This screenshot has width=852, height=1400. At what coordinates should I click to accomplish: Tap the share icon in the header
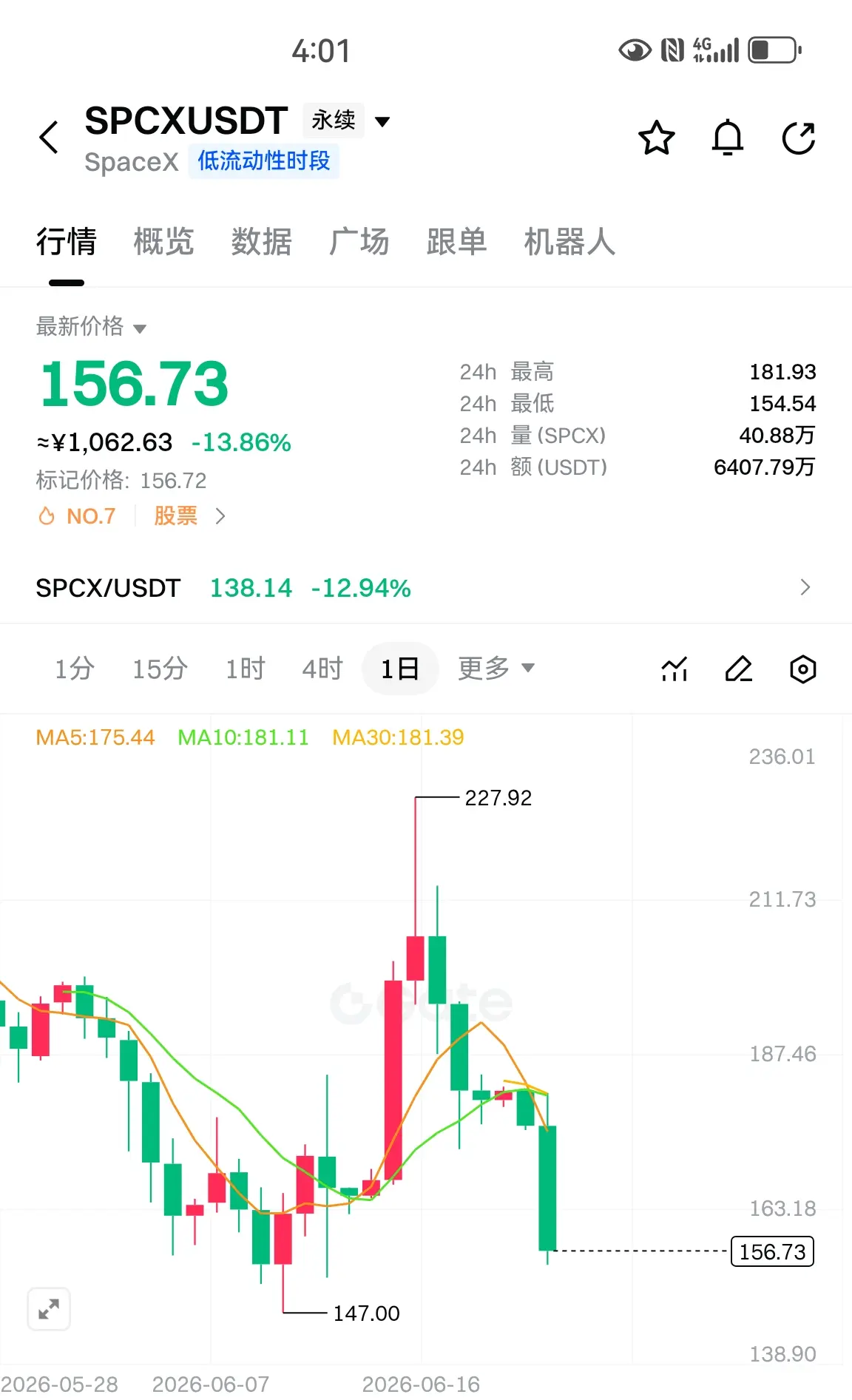point(799,138)
